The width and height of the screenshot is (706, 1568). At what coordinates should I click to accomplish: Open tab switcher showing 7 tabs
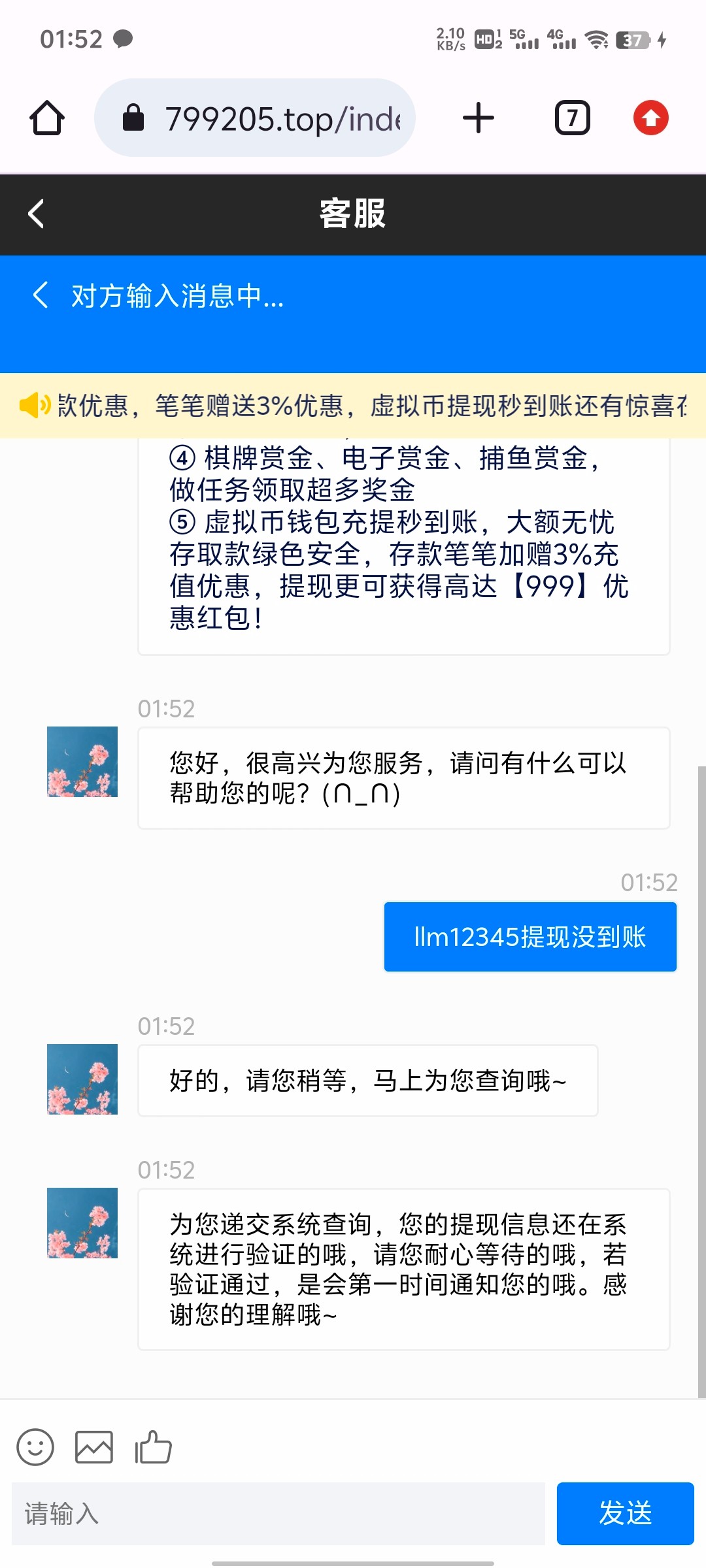click(x=572, y=118)
